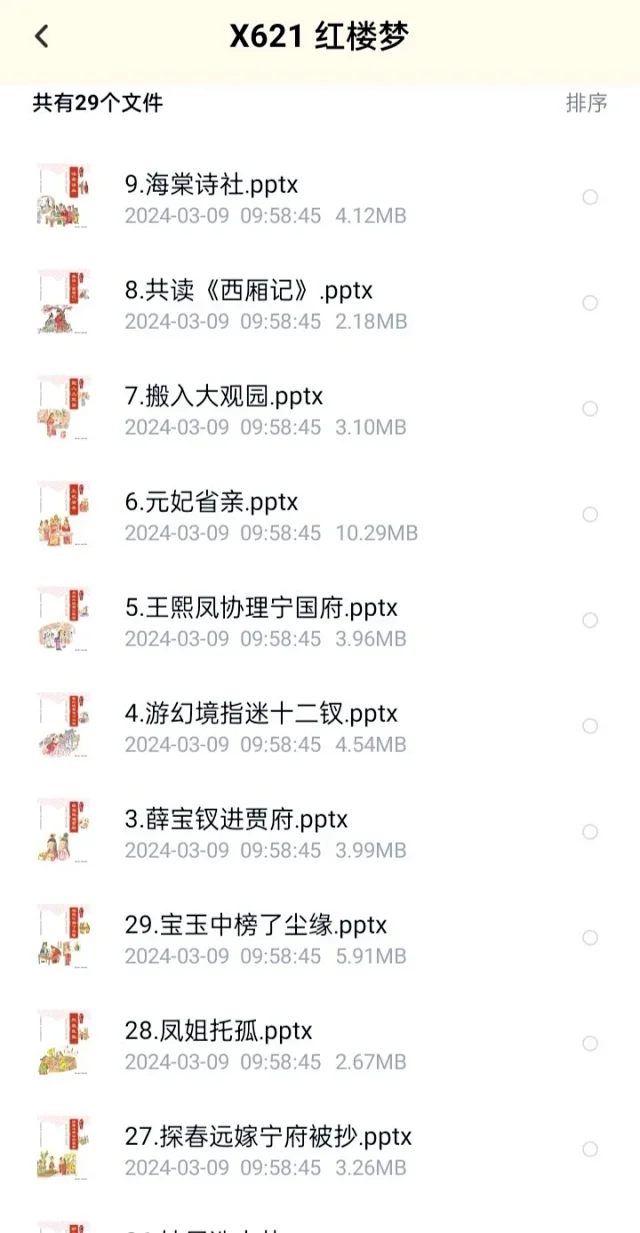This screenshot has height=1233, width=640.
Task: Open the file 7.搬入大观园.pptx
Action: pos(224,397)
